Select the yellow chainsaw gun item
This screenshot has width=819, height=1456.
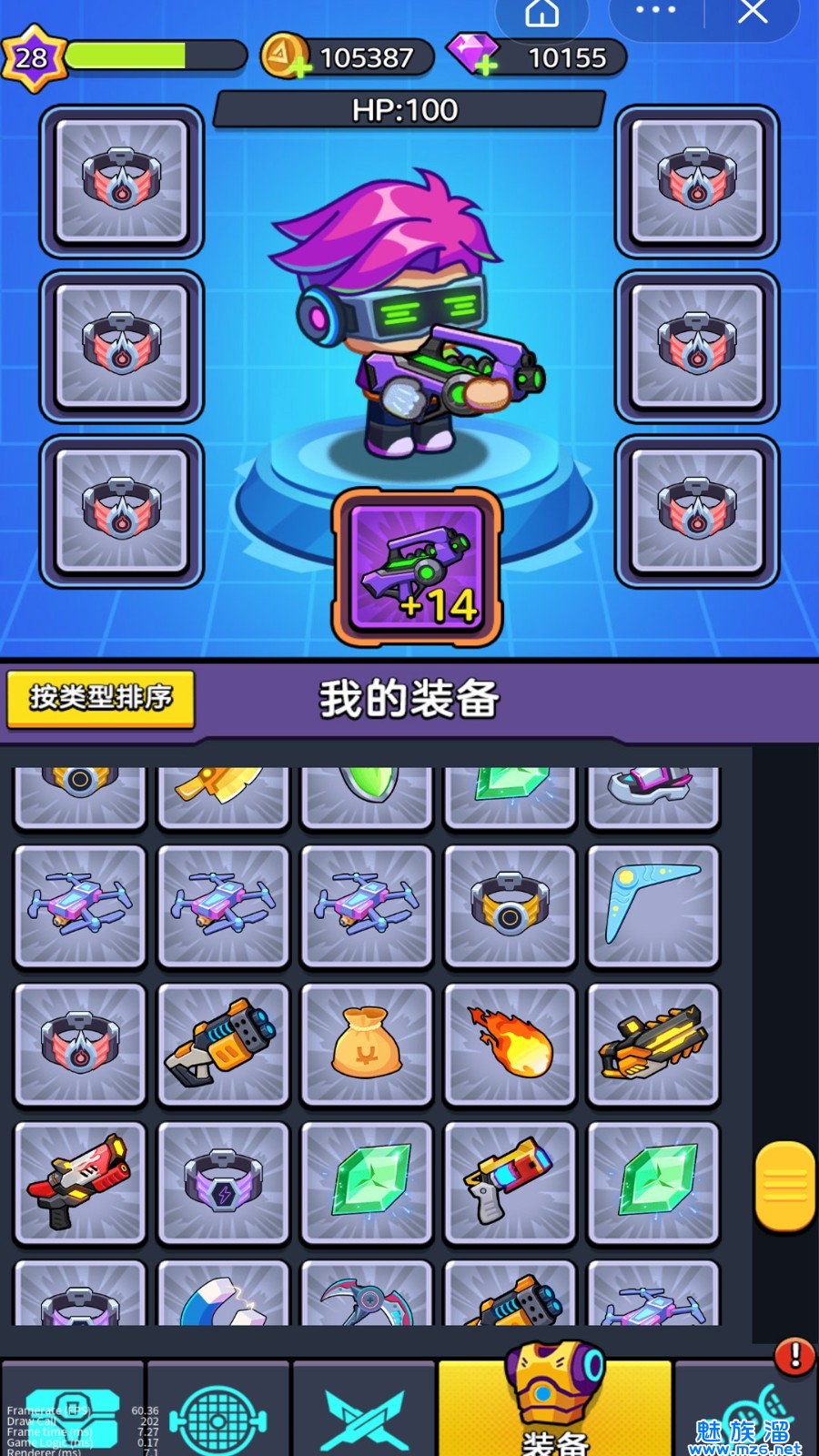click(652, 1044)
